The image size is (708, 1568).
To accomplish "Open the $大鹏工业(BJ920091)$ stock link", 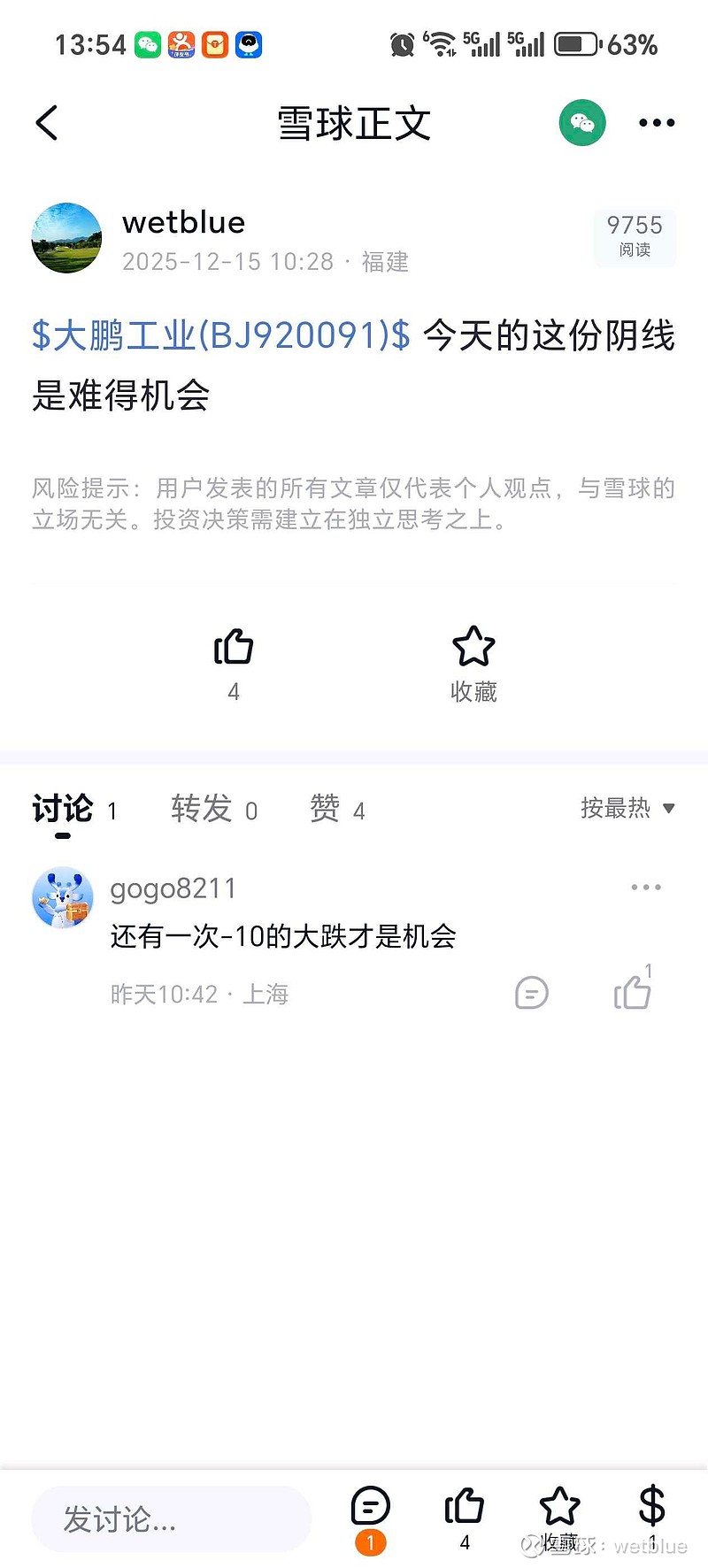I will point(221,335).
